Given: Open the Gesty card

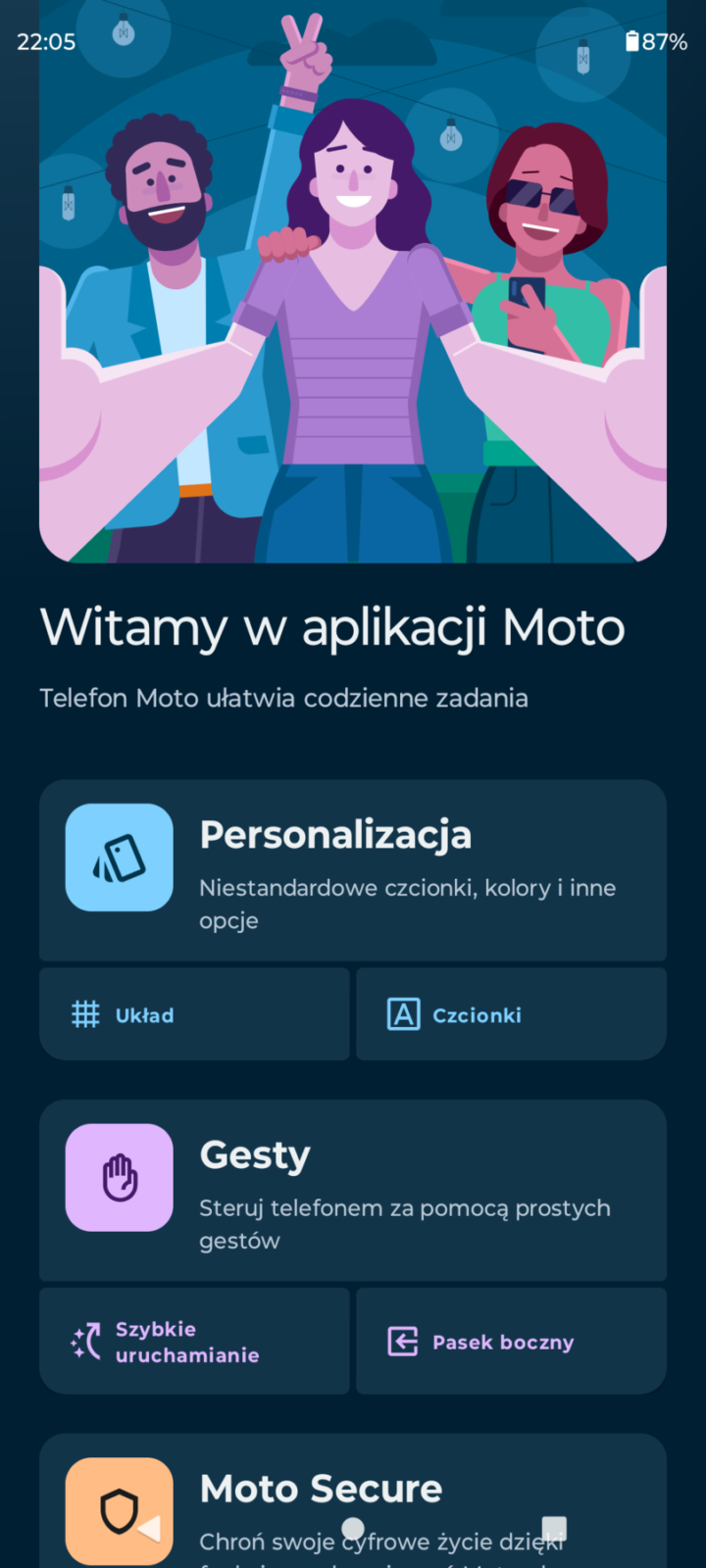Looking at the screenshot, I should (x=353, y=1190).
